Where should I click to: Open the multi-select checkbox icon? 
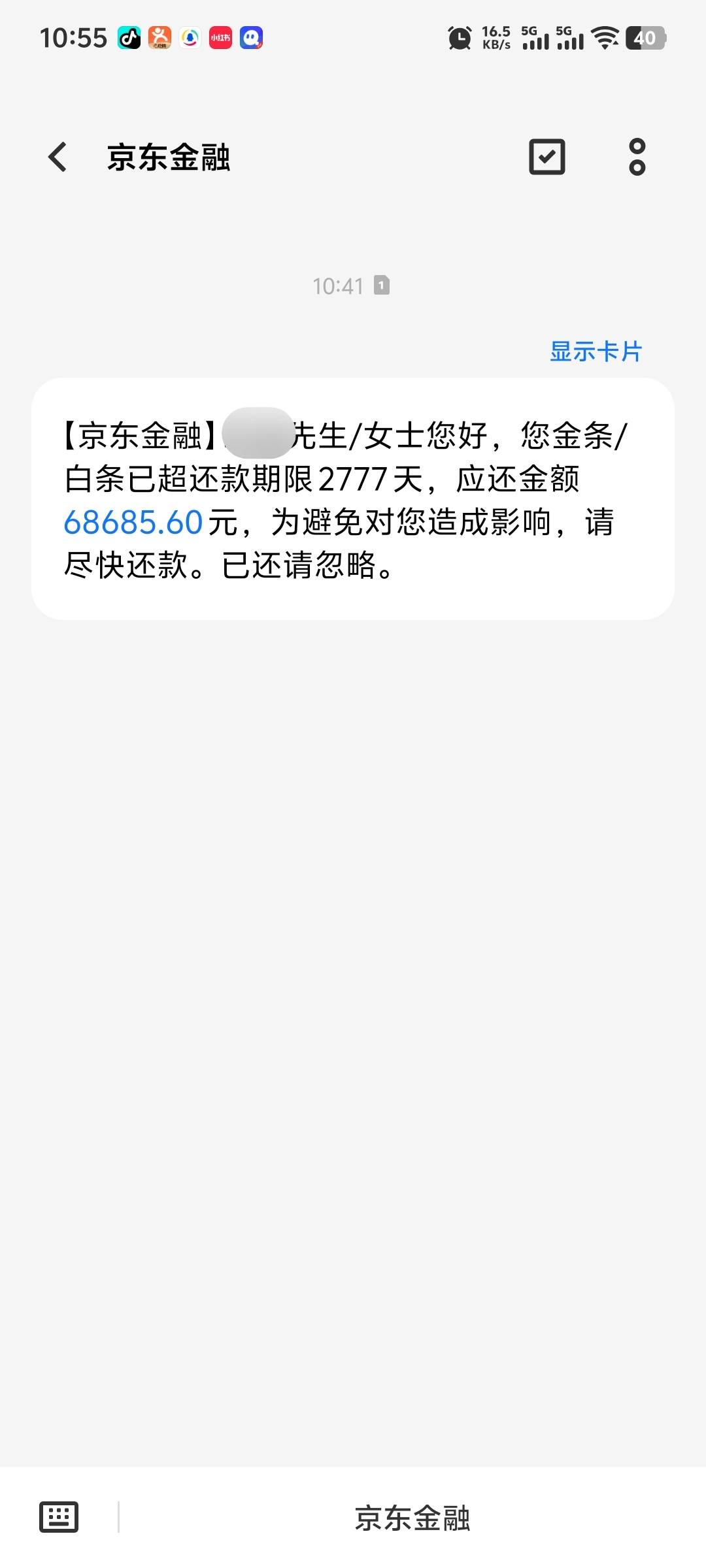click(547, 157)
